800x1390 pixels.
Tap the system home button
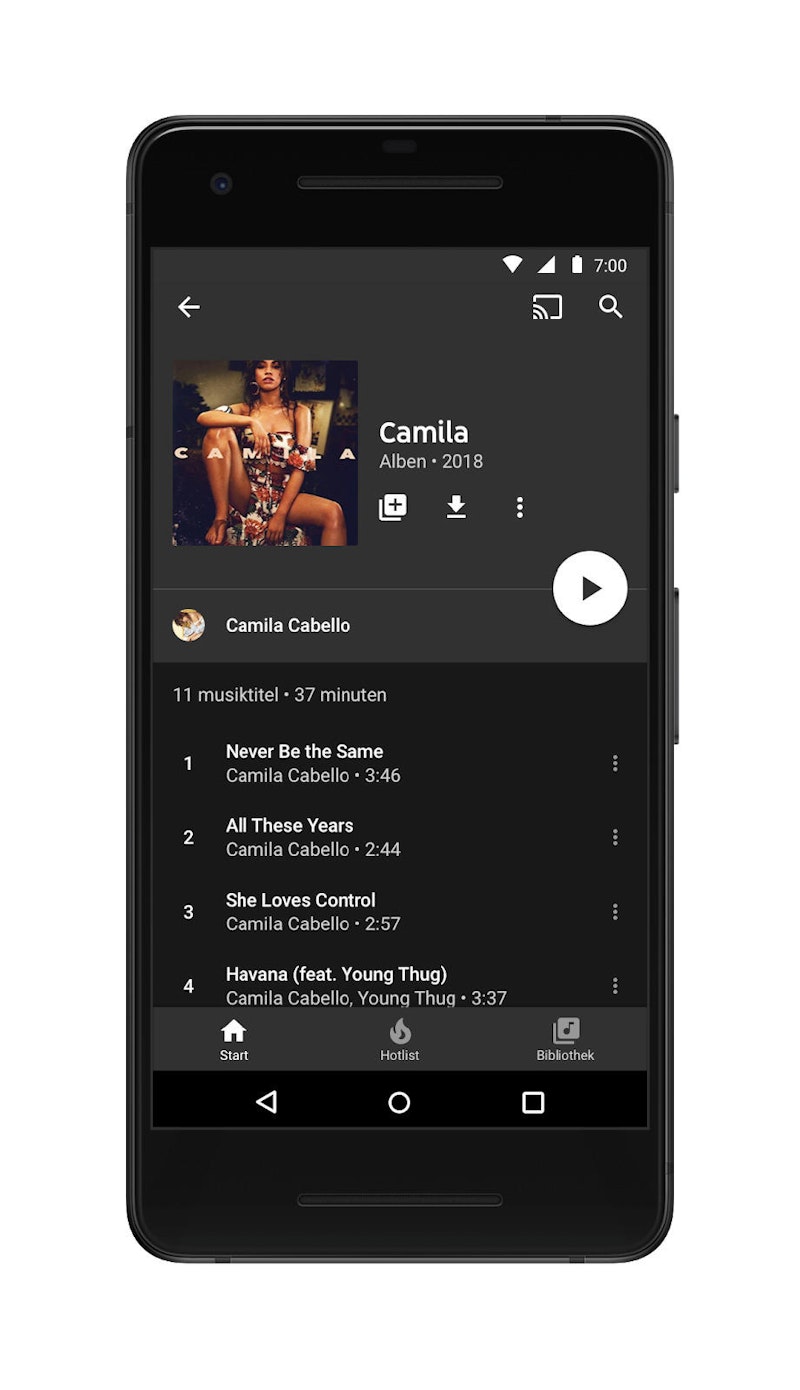click(x=399, y=1103)
